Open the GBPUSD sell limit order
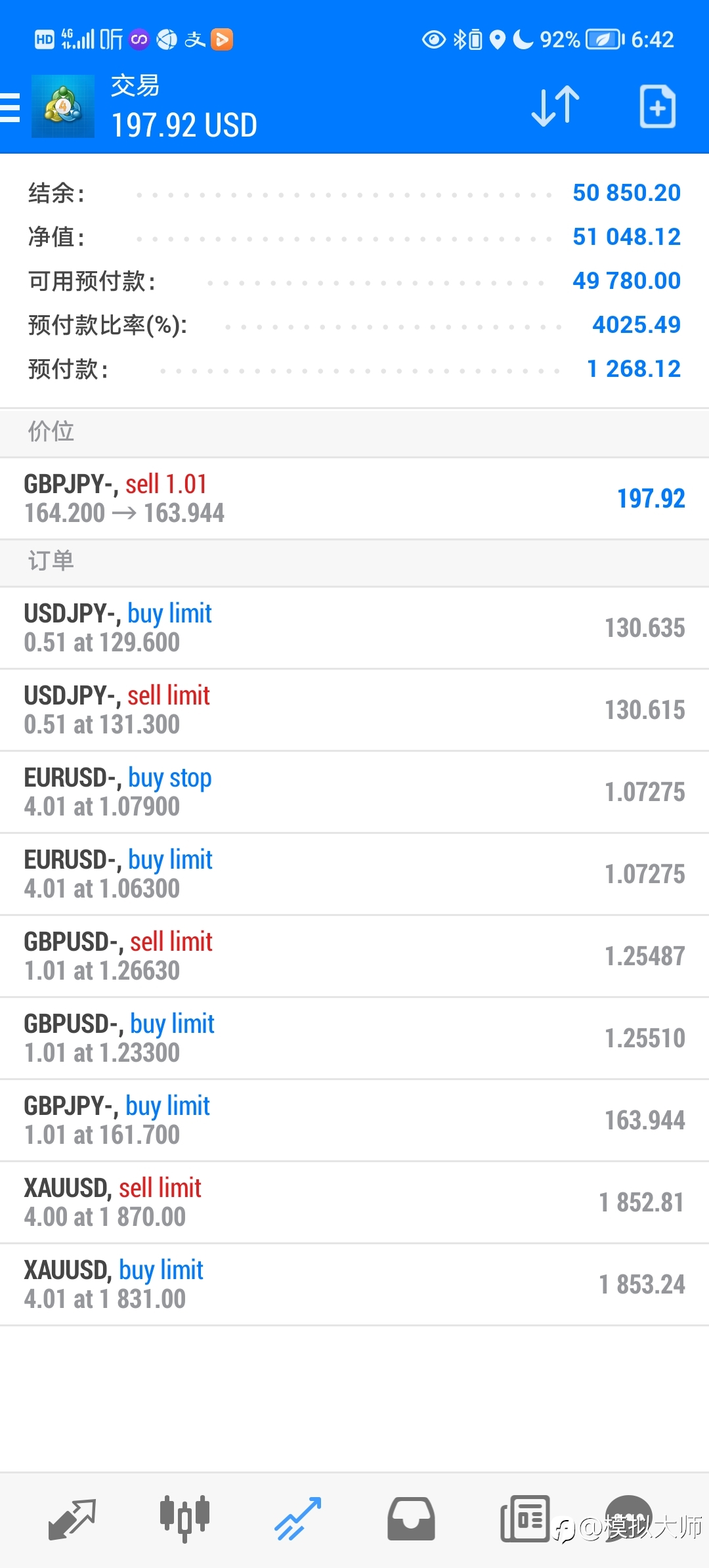Screen dimensions: 709x1568 pyautogui.click(x=354, y=957)
